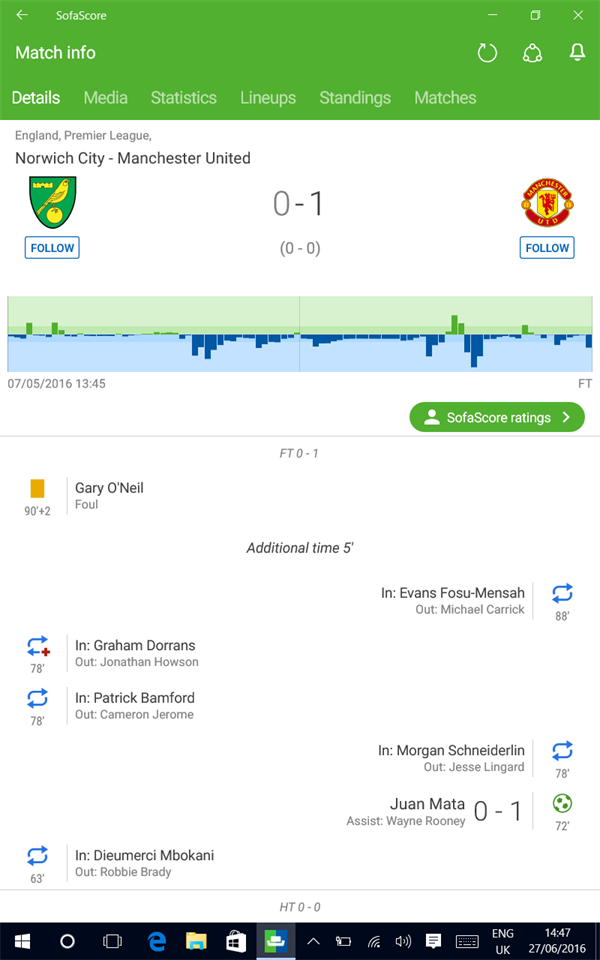Screen dimensions: 600x960
Task: View the Standings tab
Action: (x=355, y=98)
